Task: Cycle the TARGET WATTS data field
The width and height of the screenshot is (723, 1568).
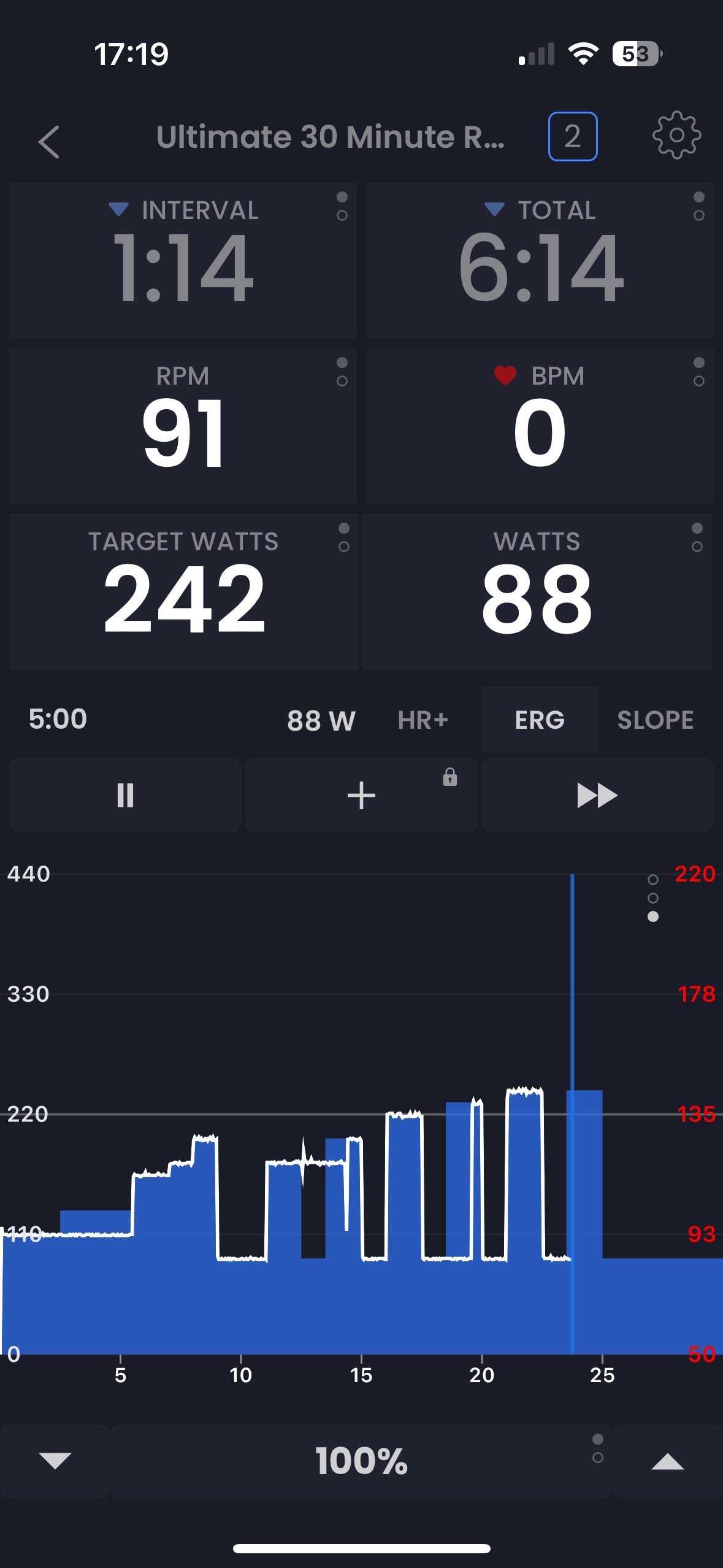Action: [183, 592]
